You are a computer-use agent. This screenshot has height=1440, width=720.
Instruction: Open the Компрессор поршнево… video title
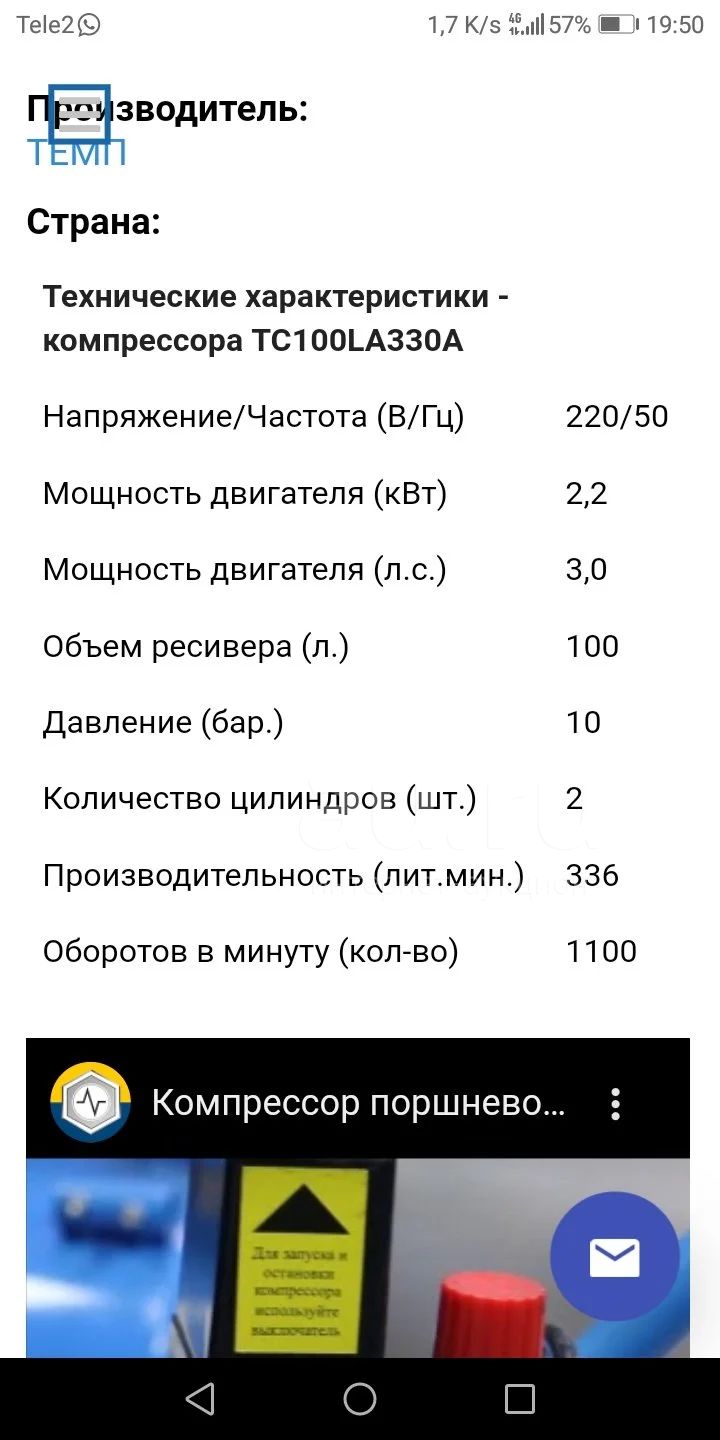pos(359,1103)
